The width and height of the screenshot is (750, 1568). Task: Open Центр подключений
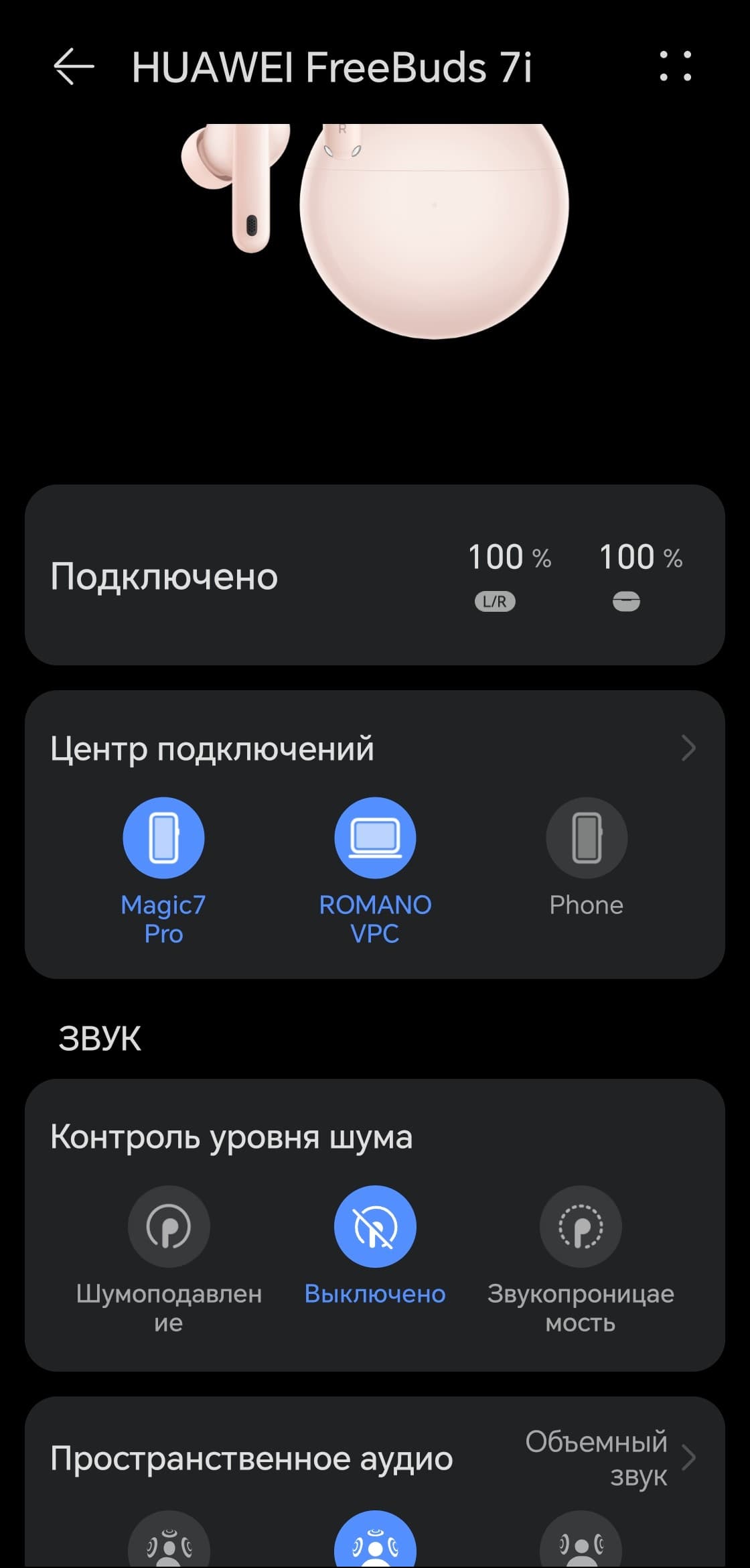coord(688,748)
